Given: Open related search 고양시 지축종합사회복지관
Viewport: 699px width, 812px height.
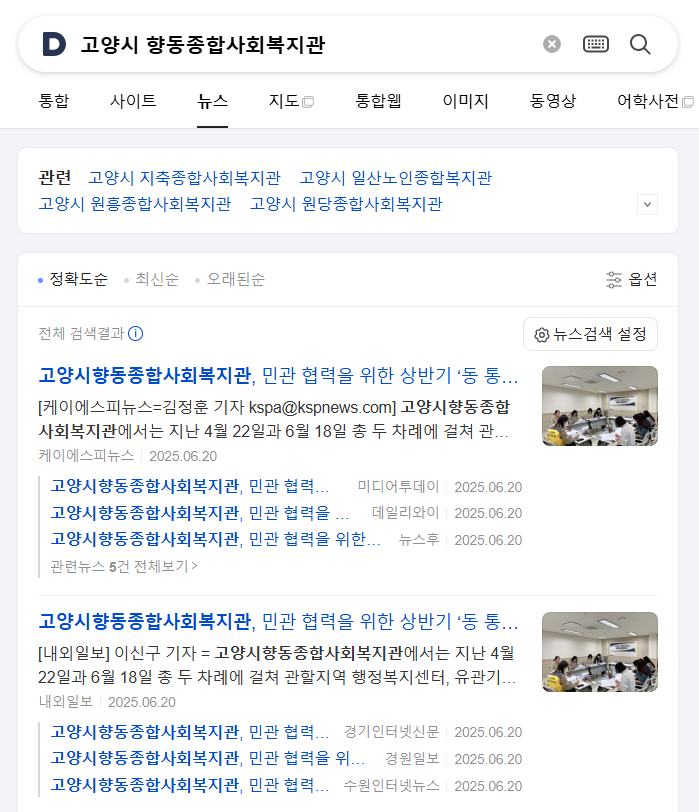Looking at the screenshot, I should click(x=184, y=178).
